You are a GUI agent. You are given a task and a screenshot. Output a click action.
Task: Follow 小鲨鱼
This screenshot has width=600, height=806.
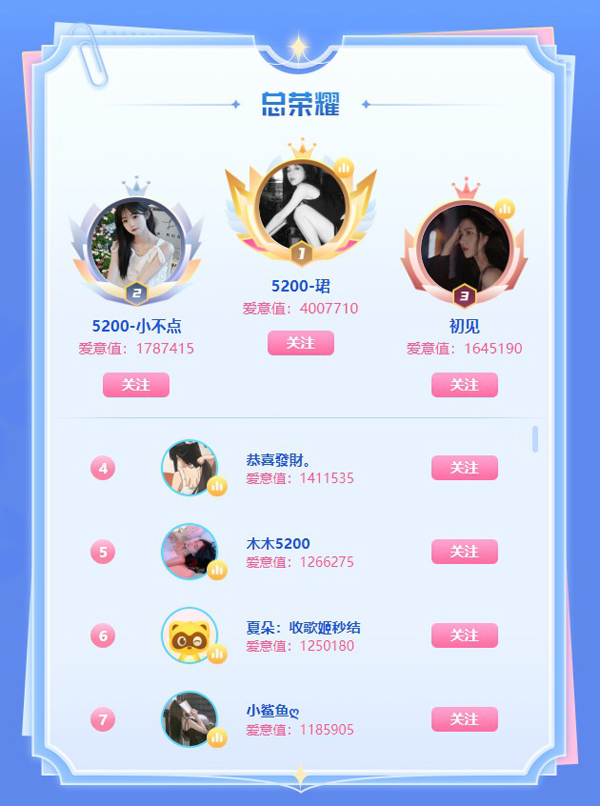pyautogui.click(x=464, y=719)
